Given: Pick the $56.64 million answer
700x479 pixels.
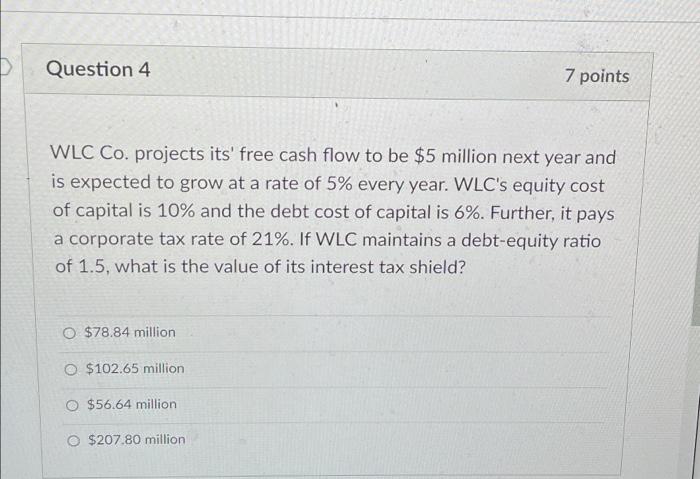Looking at the screenshot, I should tap(73, 404).
